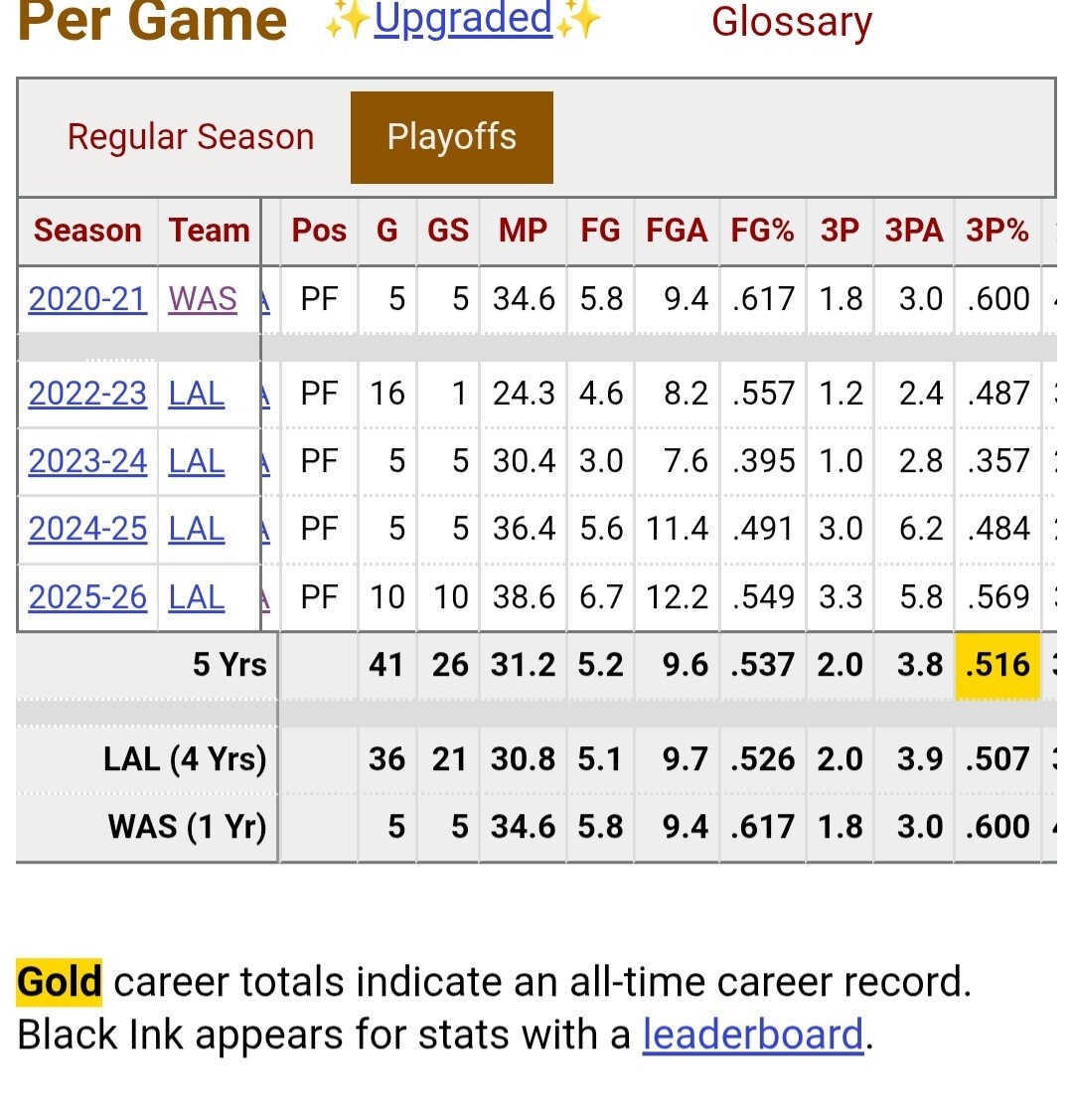
Task: Select the Playoffs tab
Action: point(452,137)
